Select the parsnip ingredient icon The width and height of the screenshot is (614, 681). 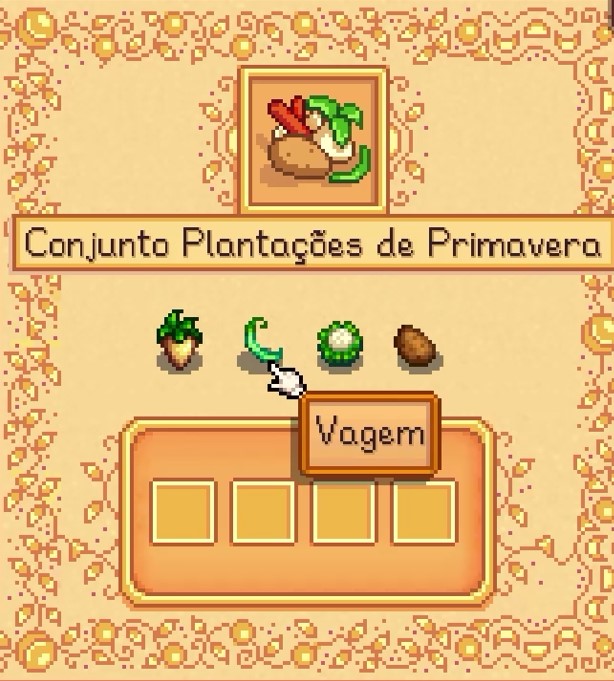180,343
